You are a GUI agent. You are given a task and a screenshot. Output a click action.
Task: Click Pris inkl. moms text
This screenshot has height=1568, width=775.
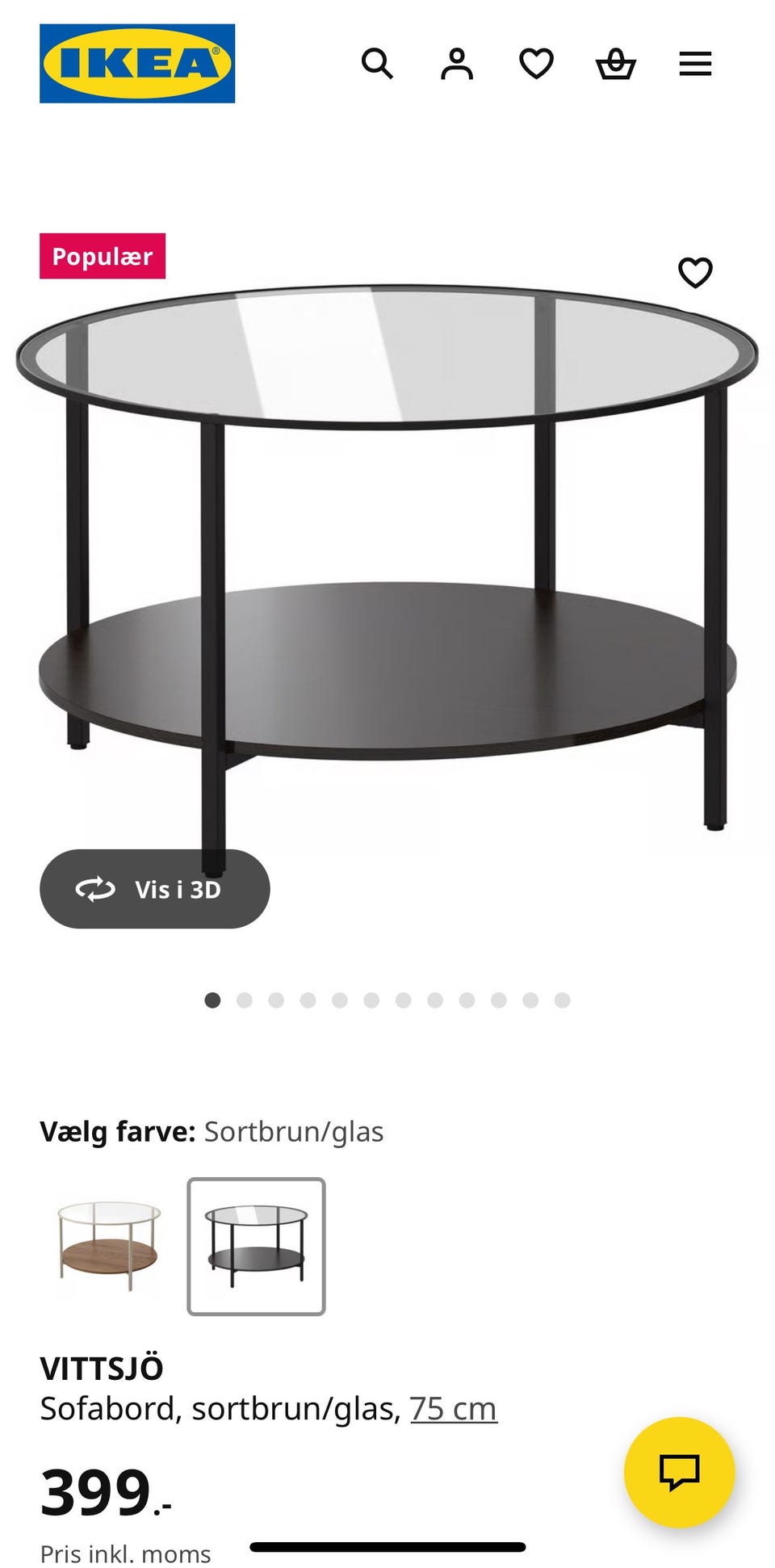coord(125,1551)
